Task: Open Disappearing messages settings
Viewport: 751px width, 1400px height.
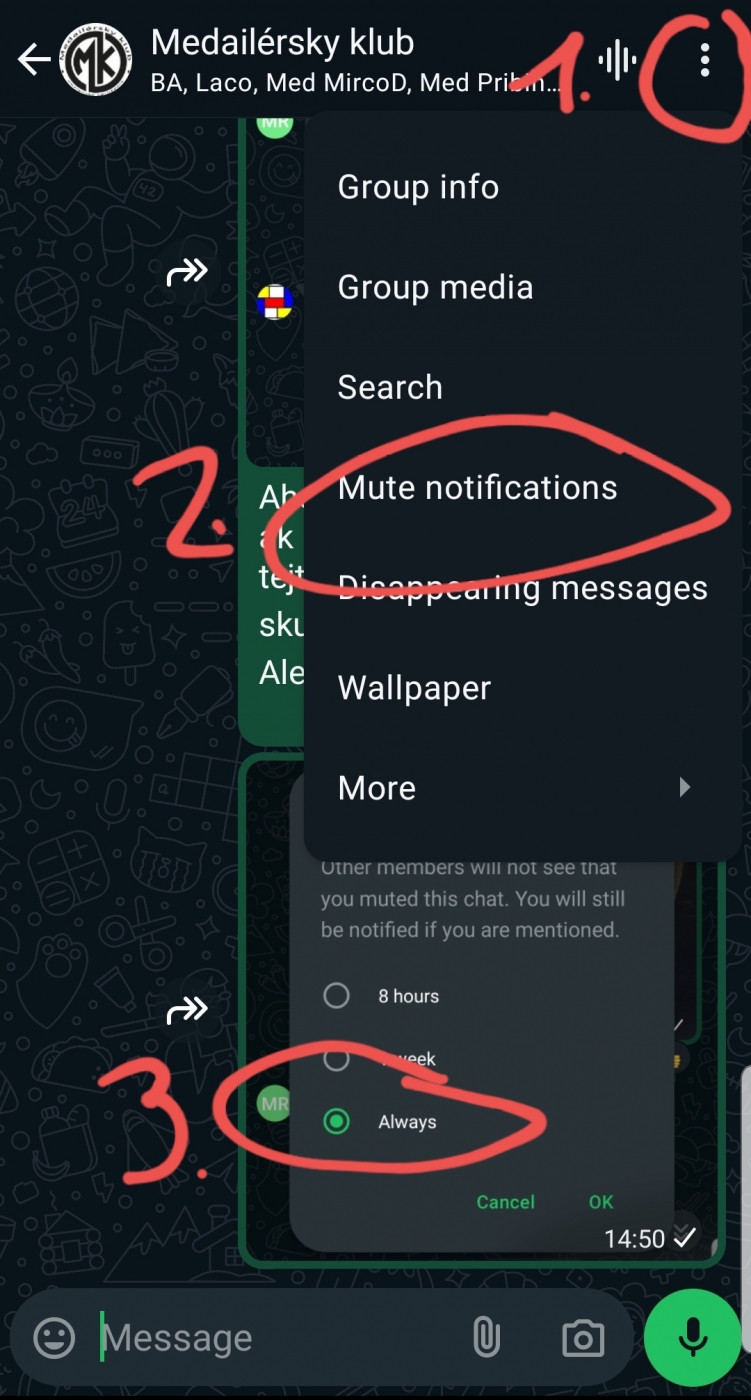Action: (x=522, y=588)
